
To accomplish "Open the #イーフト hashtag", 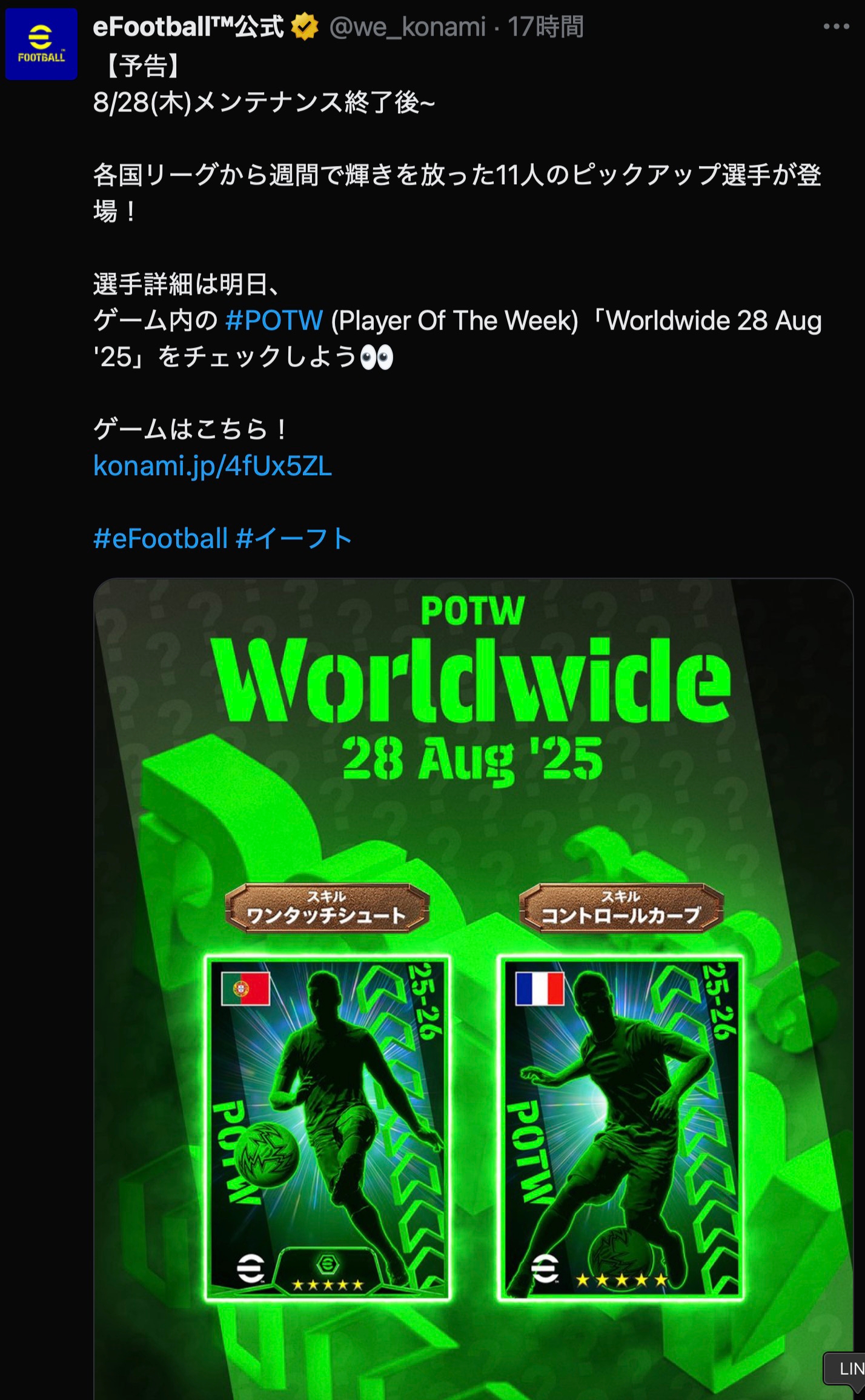I will pyautogui.click(x=294, y=539).
